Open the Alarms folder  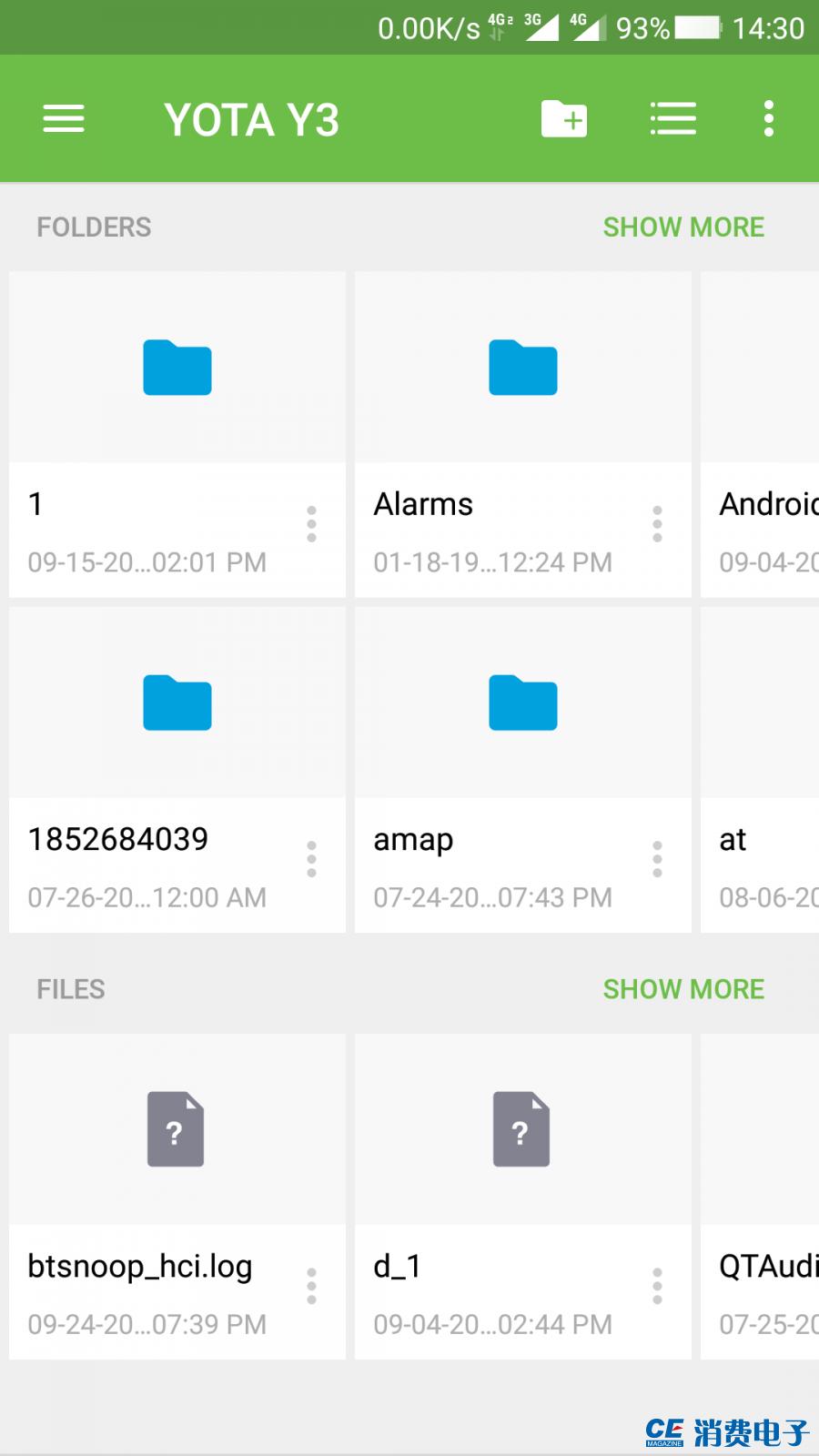point(523,369)
